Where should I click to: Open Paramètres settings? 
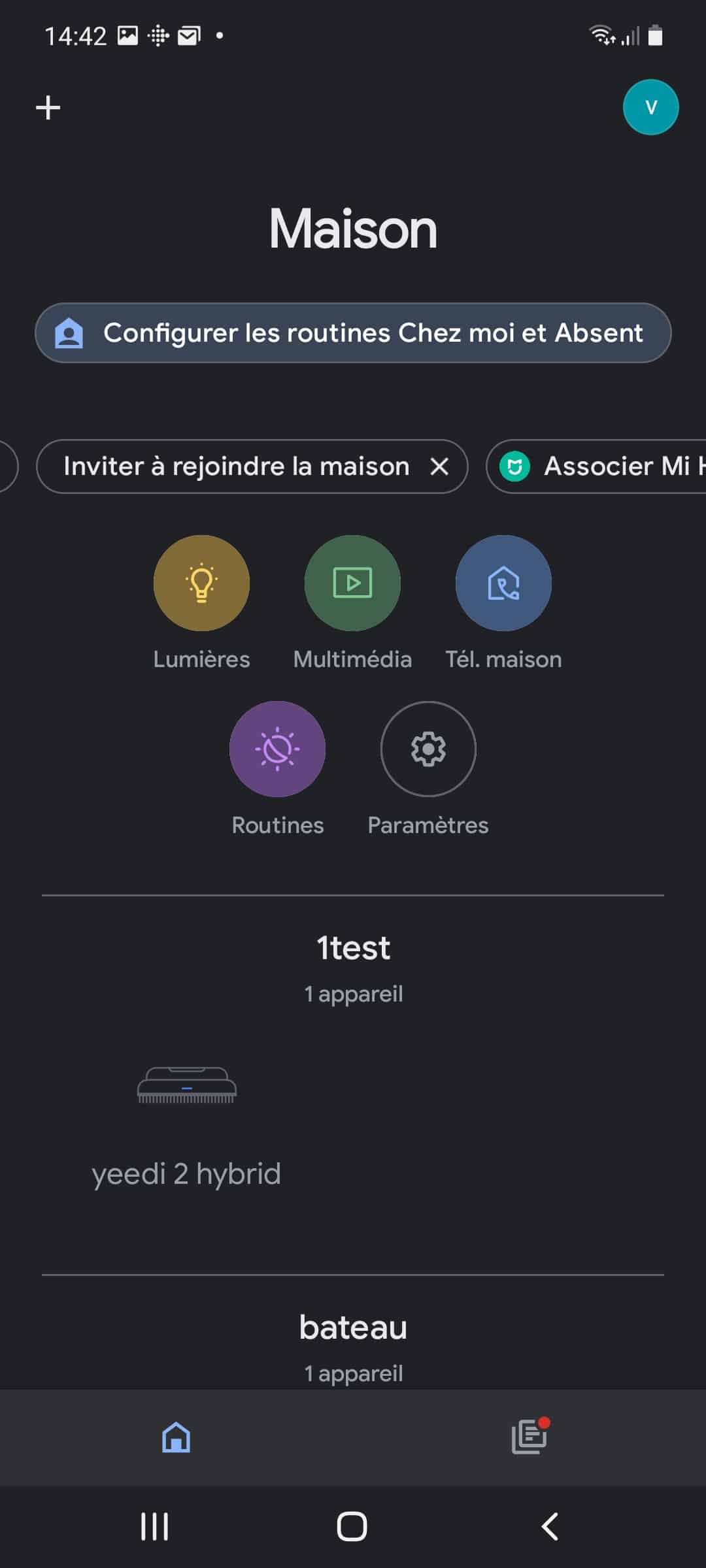428,749
